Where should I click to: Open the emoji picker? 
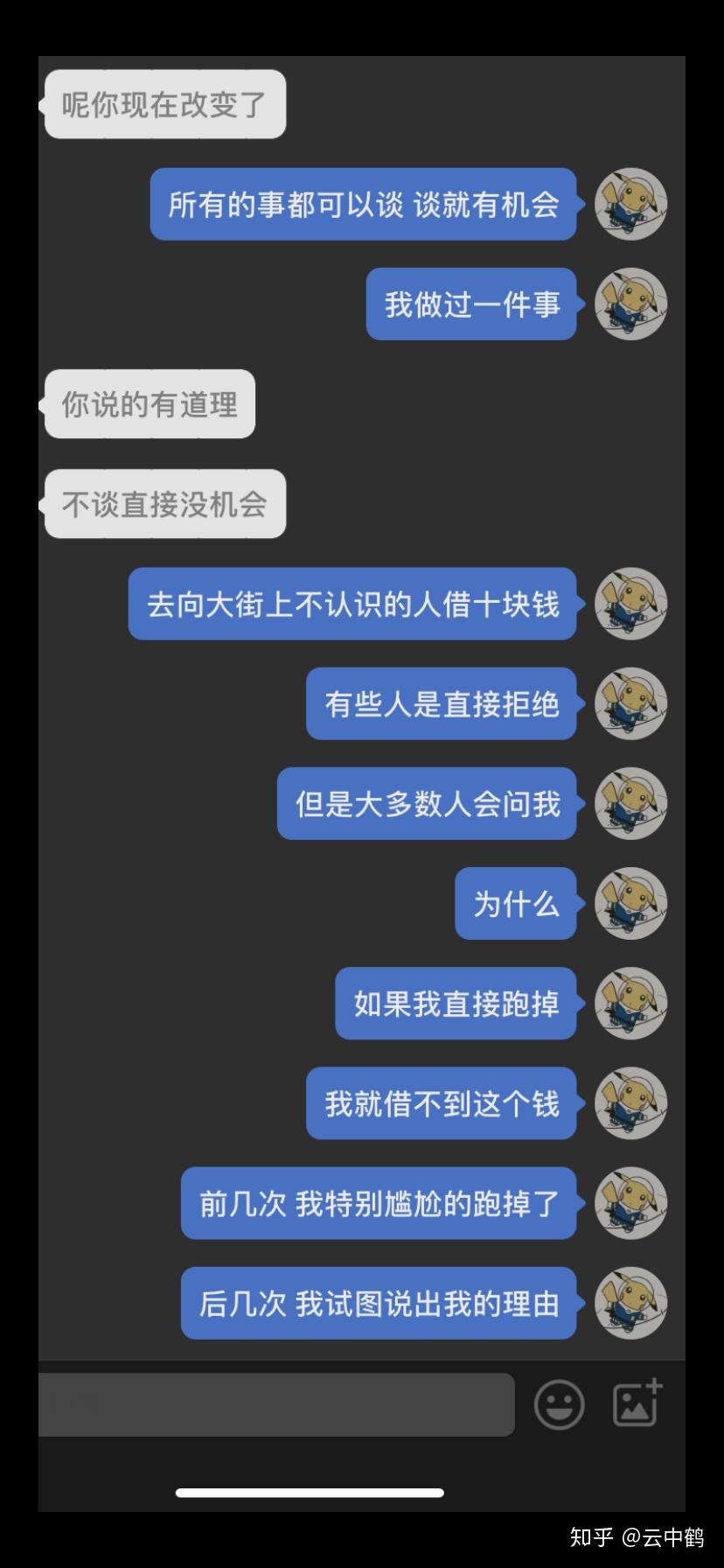tap(559, 1404)
